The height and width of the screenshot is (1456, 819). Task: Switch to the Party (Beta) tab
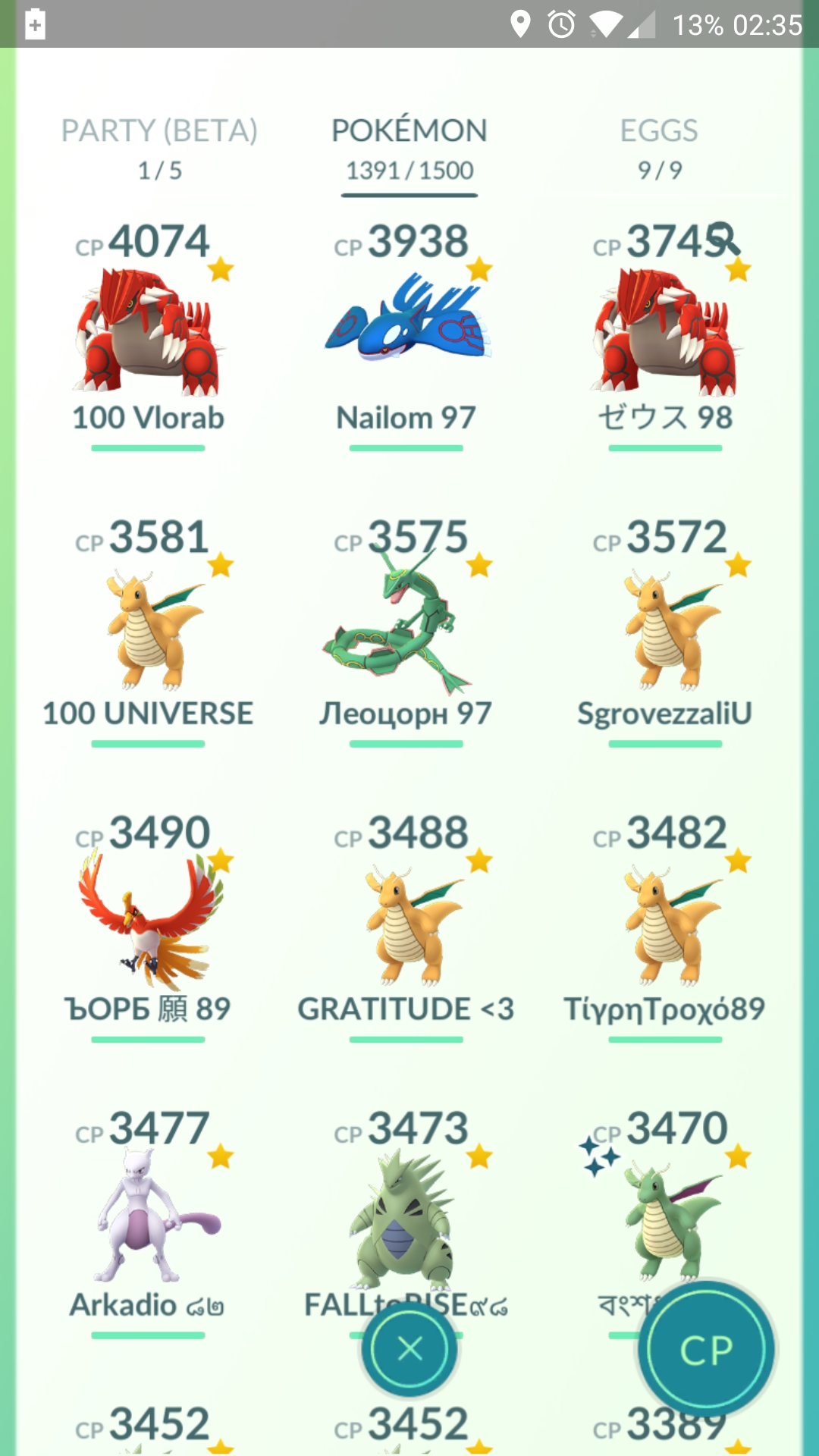pos(159,149)
